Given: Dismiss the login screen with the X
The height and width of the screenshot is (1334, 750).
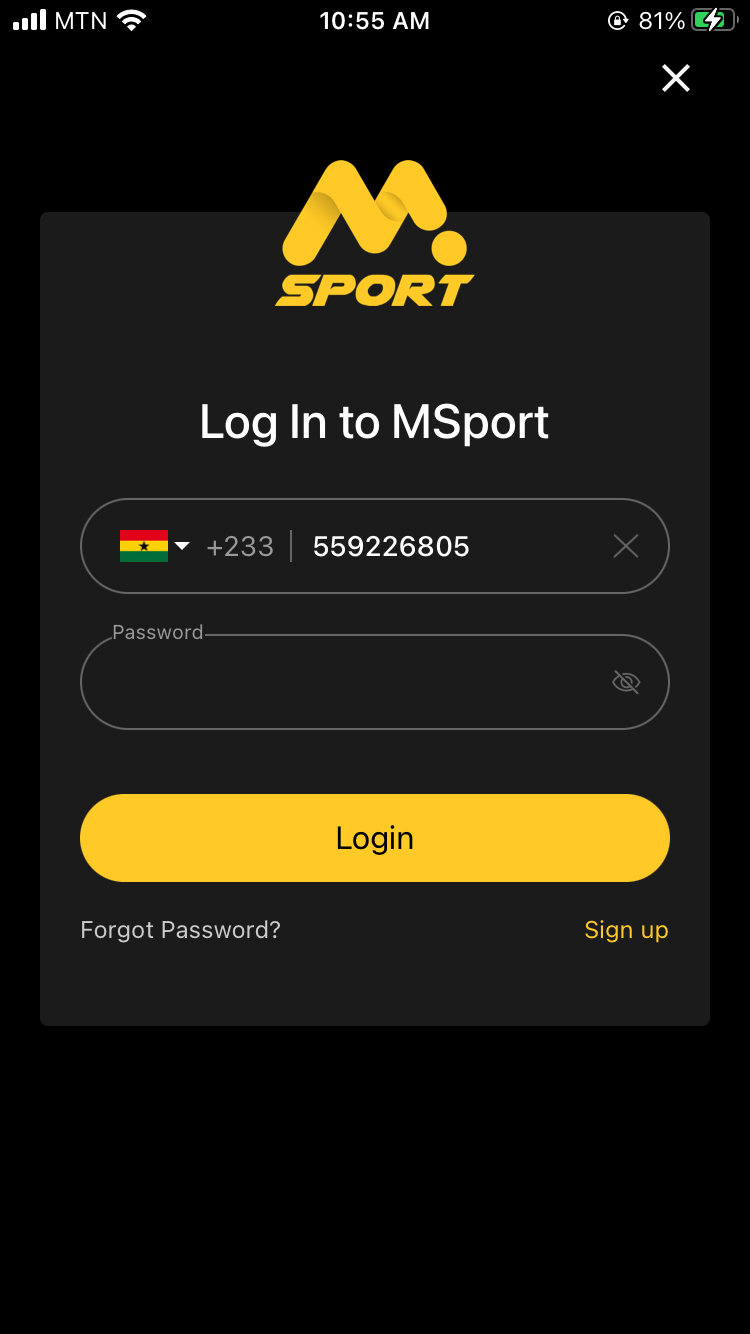Looking at the screenshot, I should [675, 78].
